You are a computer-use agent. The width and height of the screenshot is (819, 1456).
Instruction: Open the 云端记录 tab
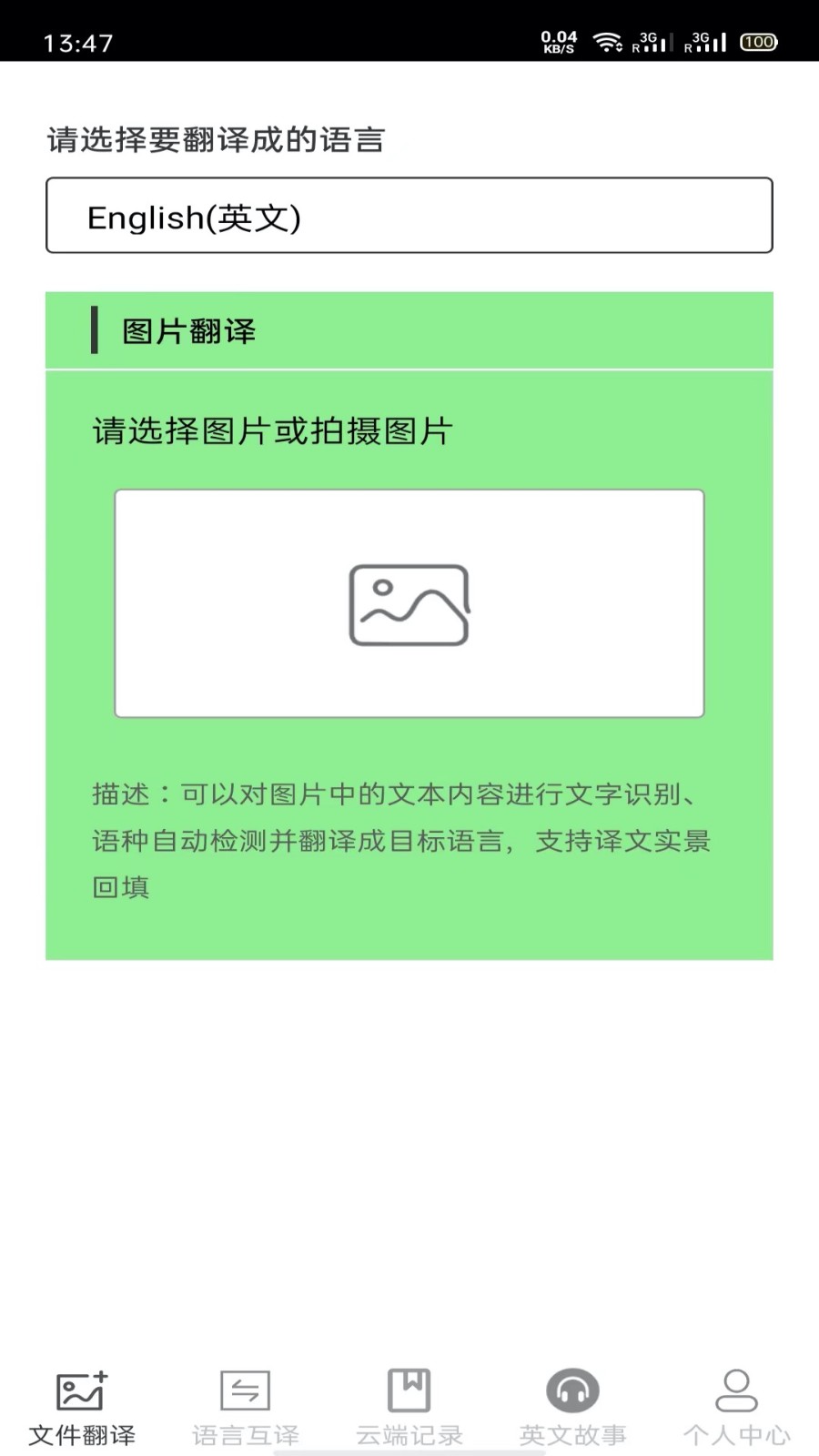tap(409, 1406)
